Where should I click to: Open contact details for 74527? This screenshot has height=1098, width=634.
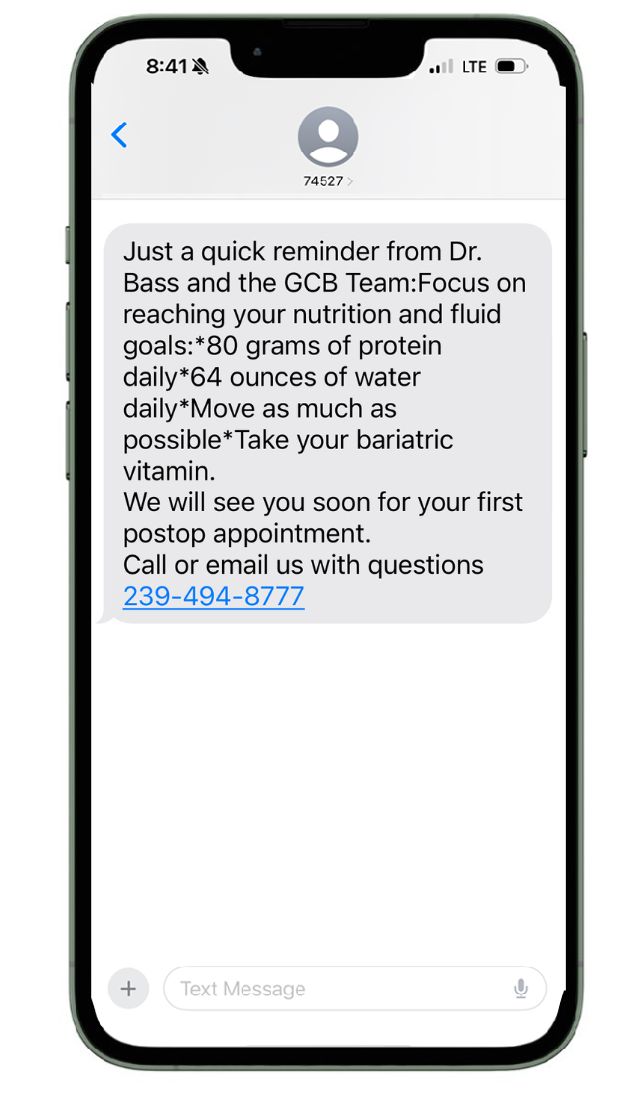point(328,147)
